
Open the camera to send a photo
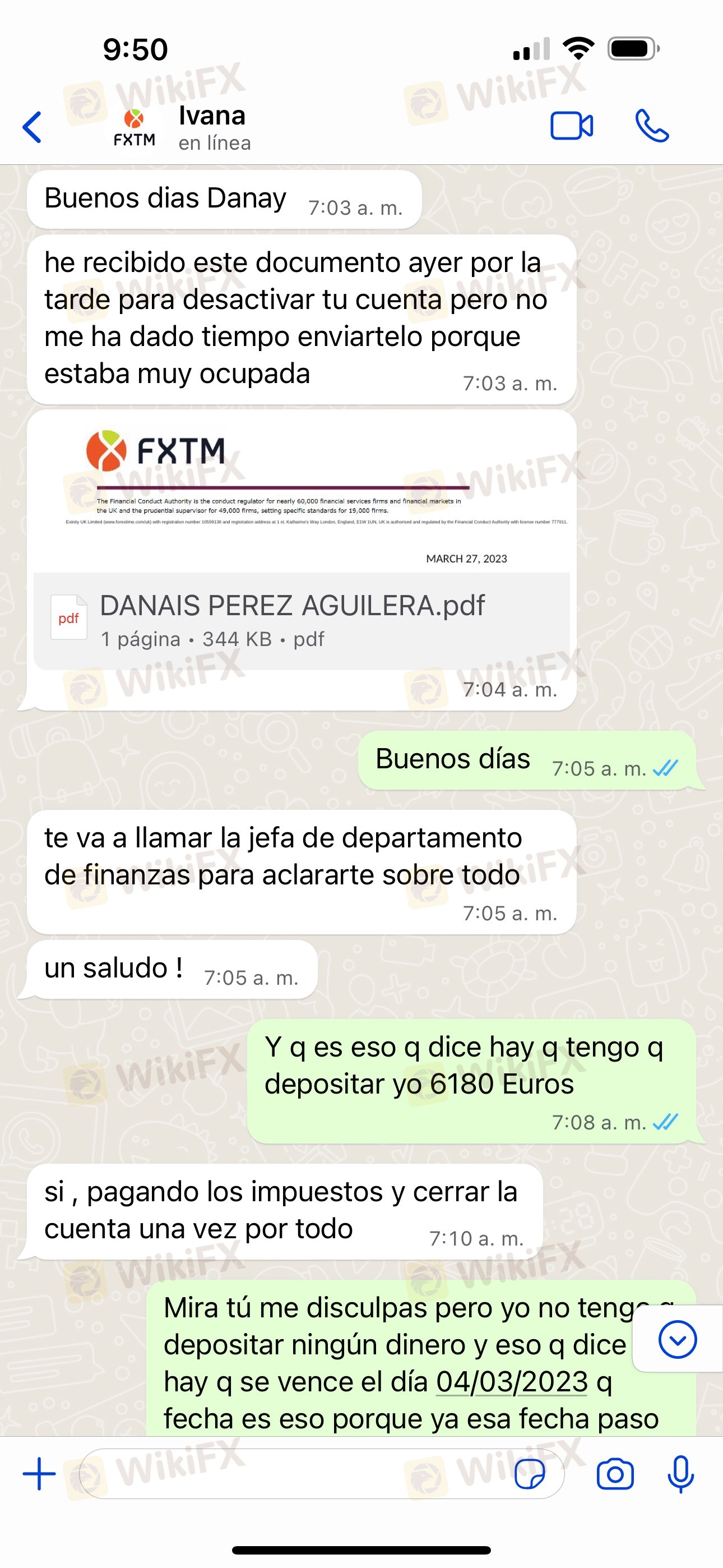point(615,1474)
